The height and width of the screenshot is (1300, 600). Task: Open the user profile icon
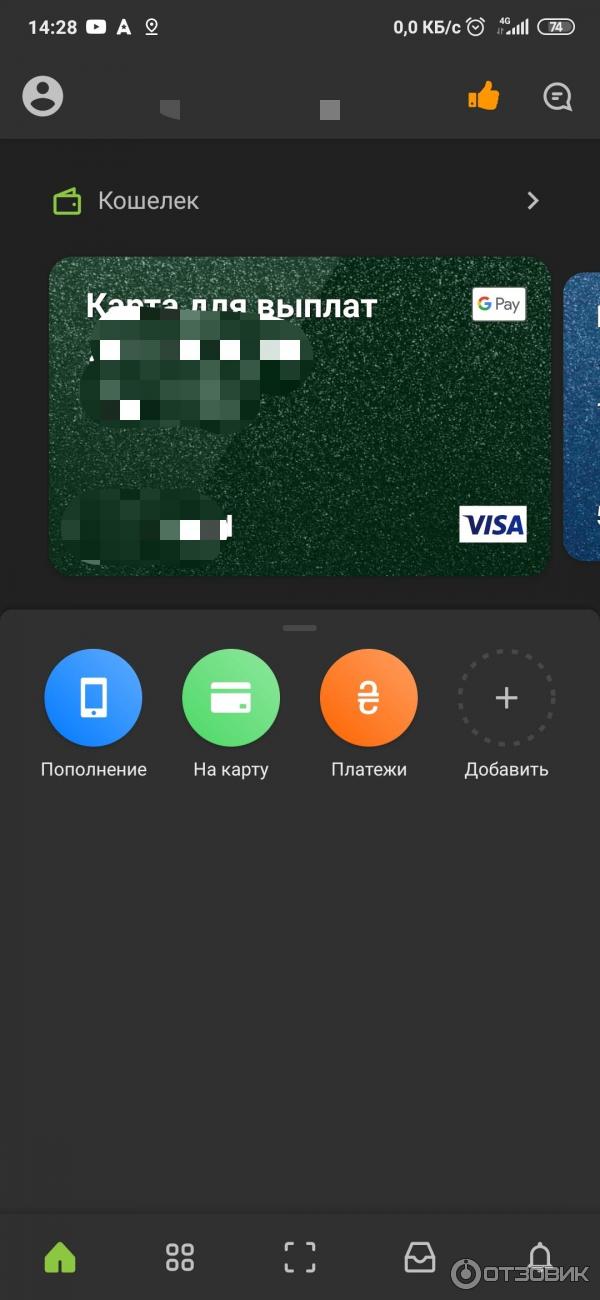click(x=43, y=97)
